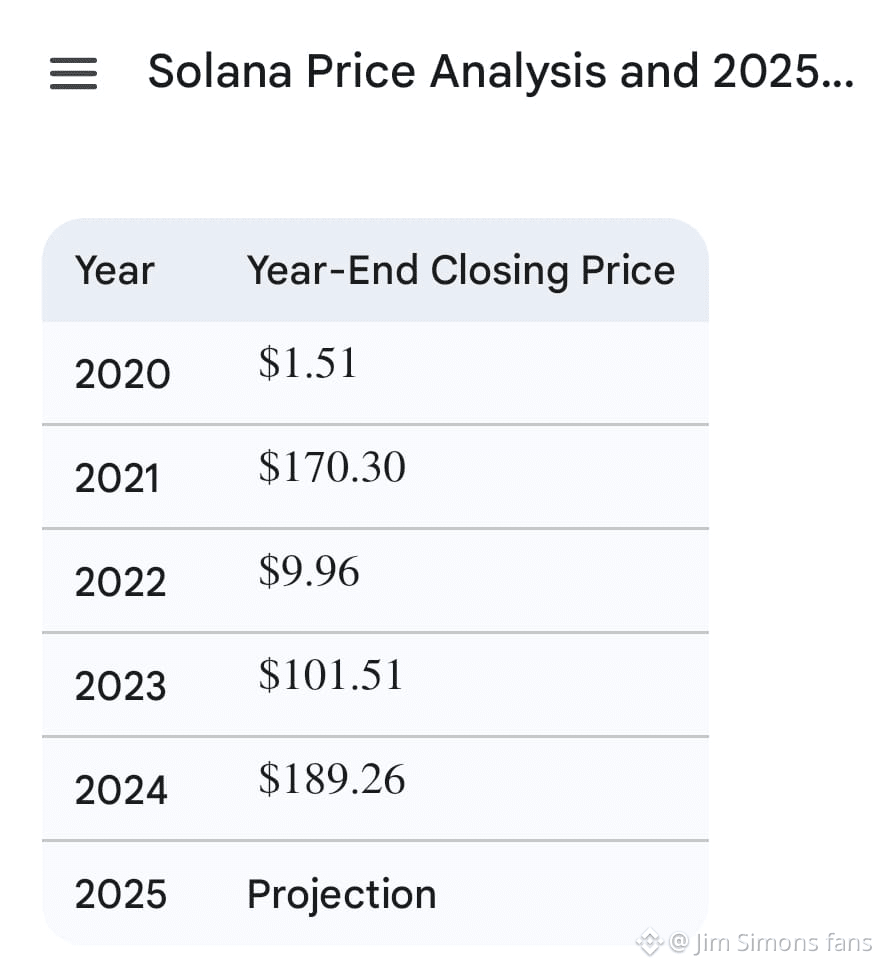Click the 2022 year cell

[121, 581]
